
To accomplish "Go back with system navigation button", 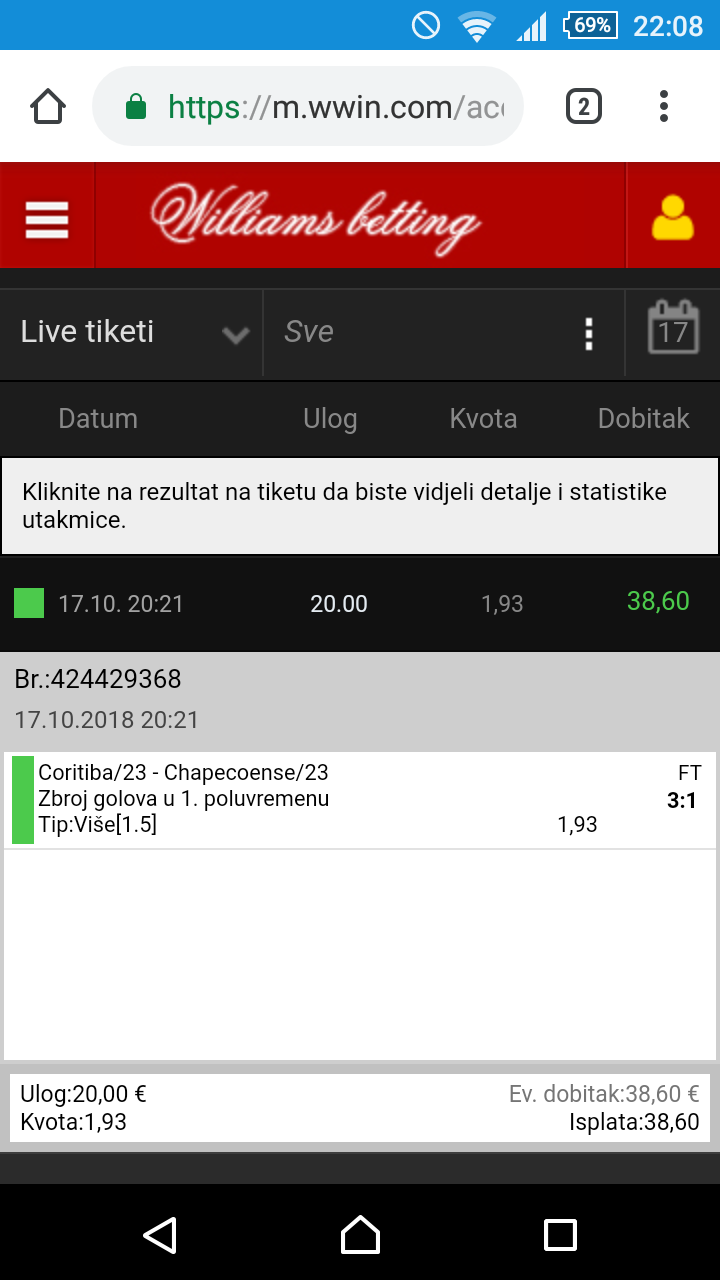I will coord(160,1234).
